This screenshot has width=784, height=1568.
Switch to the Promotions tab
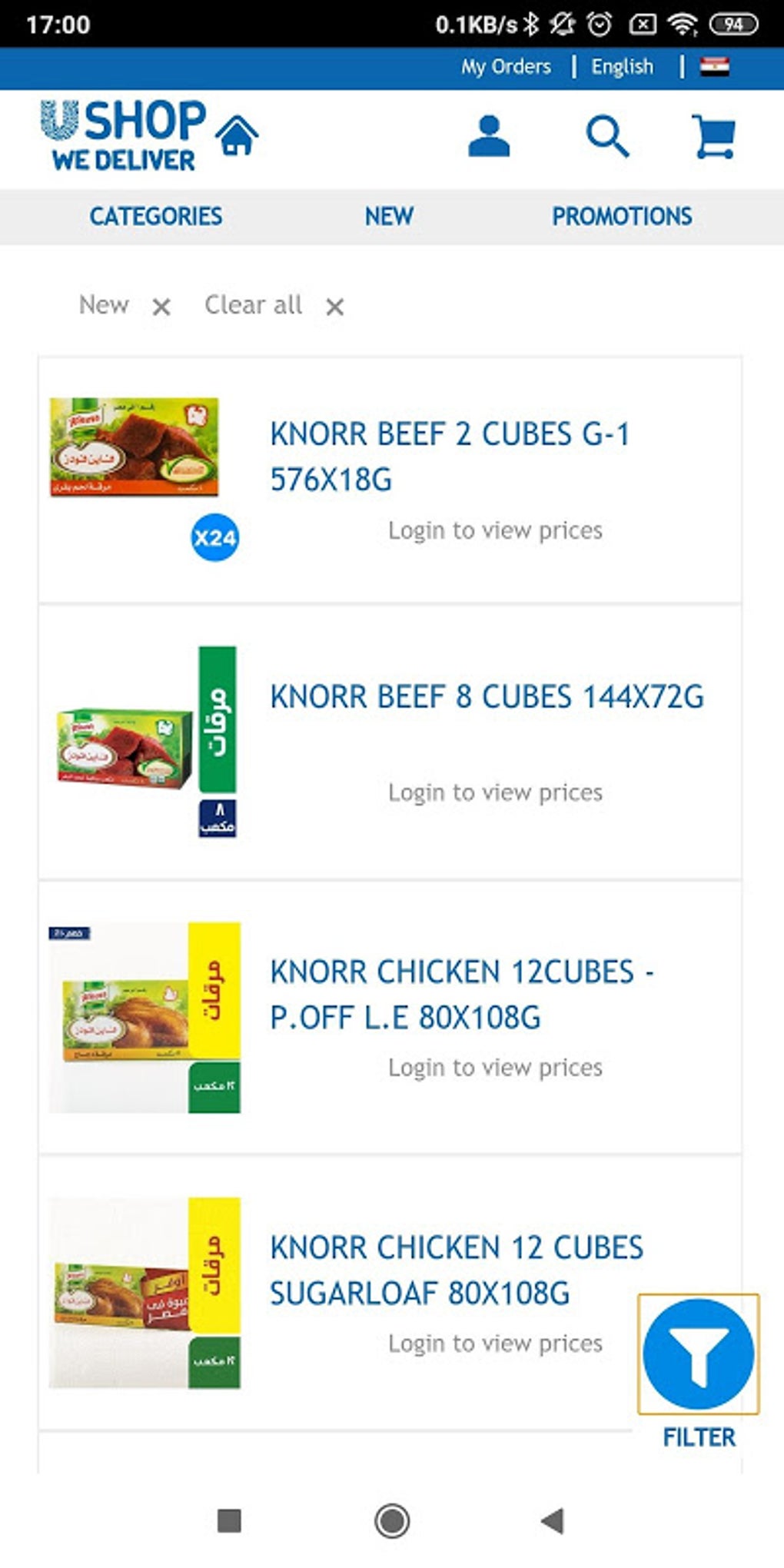click(x=622, y=216)
